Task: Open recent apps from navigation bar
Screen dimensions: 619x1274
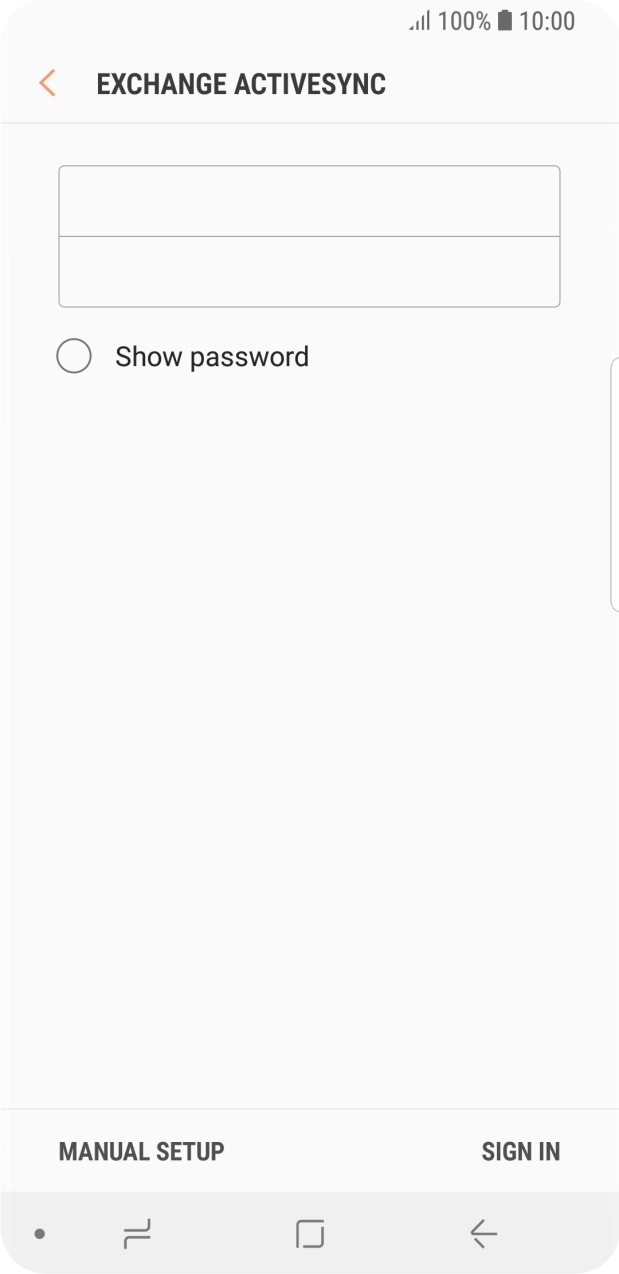Action: click(137, 1234)
